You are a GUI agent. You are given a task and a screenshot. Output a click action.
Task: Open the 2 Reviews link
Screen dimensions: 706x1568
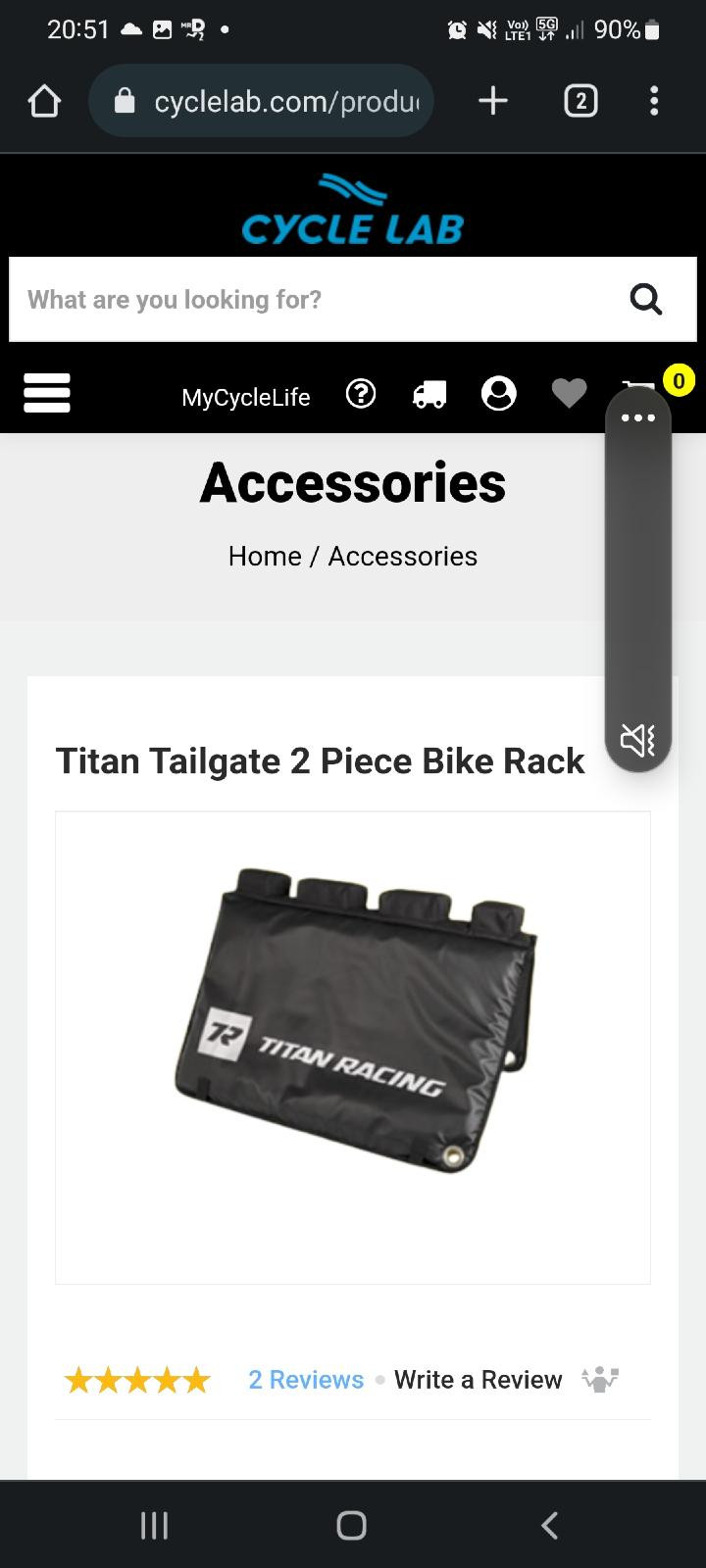(x=306, y=1379)
